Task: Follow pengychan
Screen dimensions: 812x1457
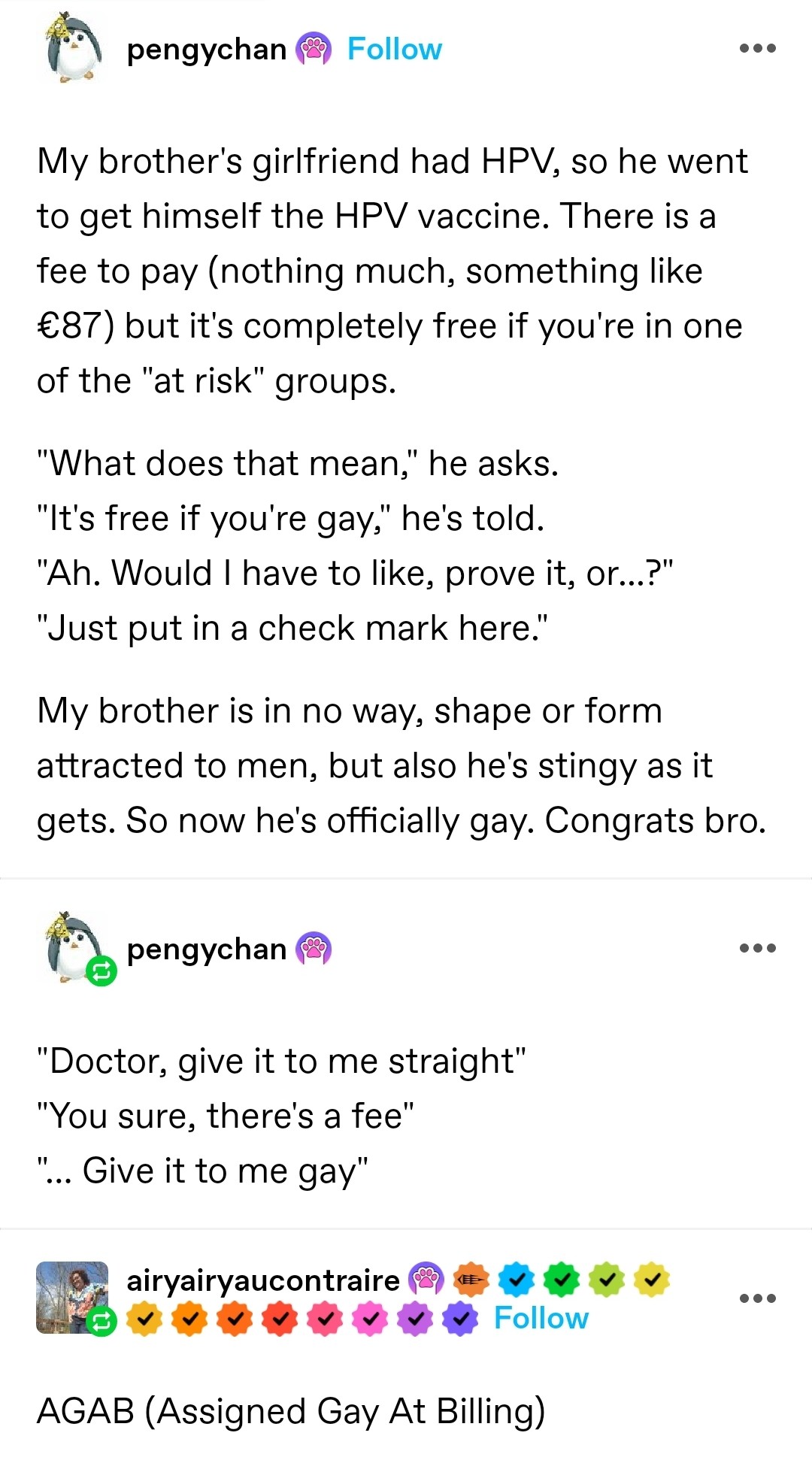Action: pos(394,50)
